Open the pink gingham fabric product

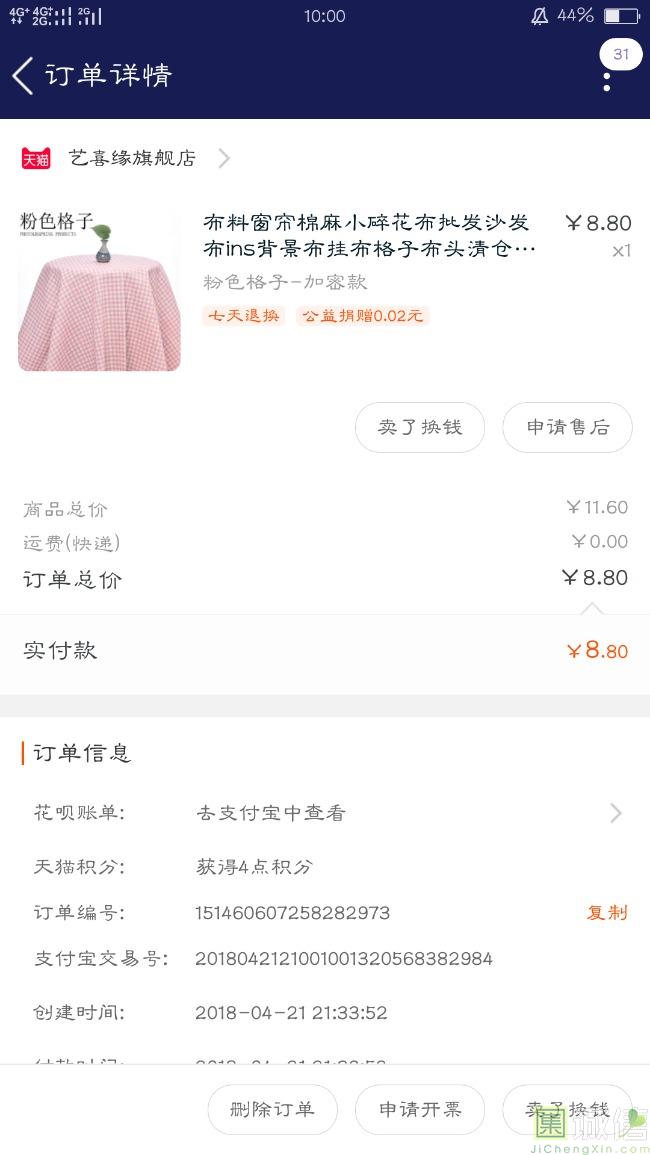[99, 290]
